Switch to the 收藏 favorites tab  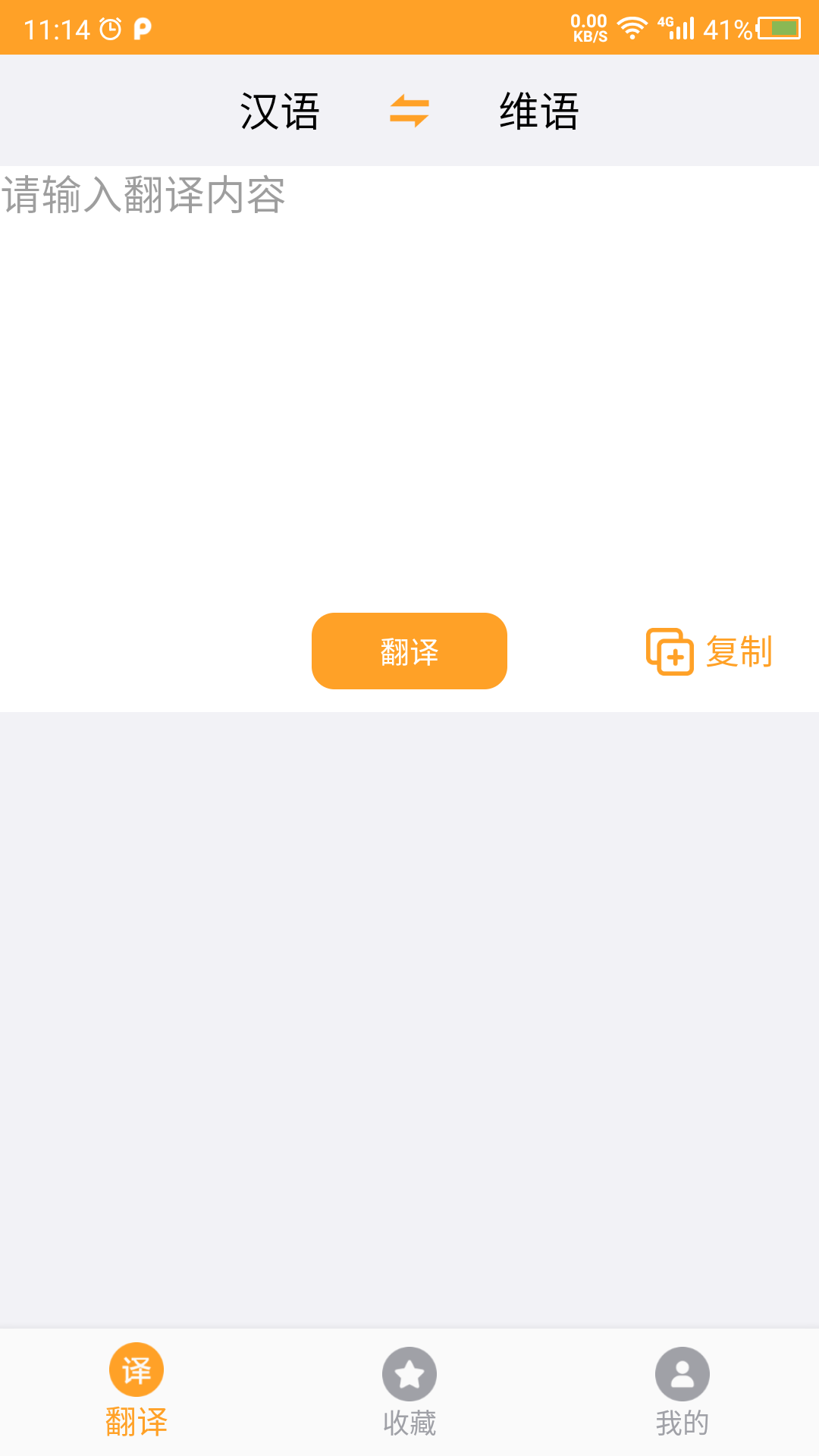[409, 1395]
